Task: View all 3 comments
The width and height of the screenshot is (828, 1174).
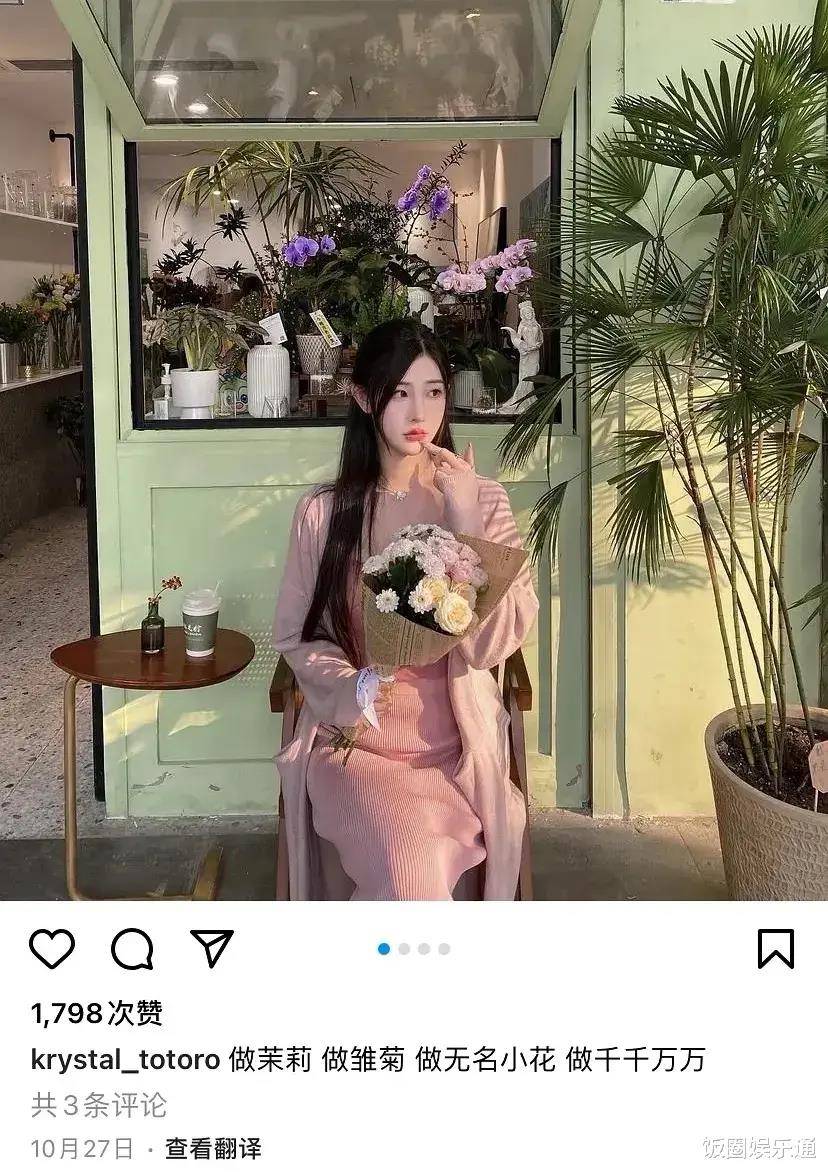Action: click(99, 1105)
